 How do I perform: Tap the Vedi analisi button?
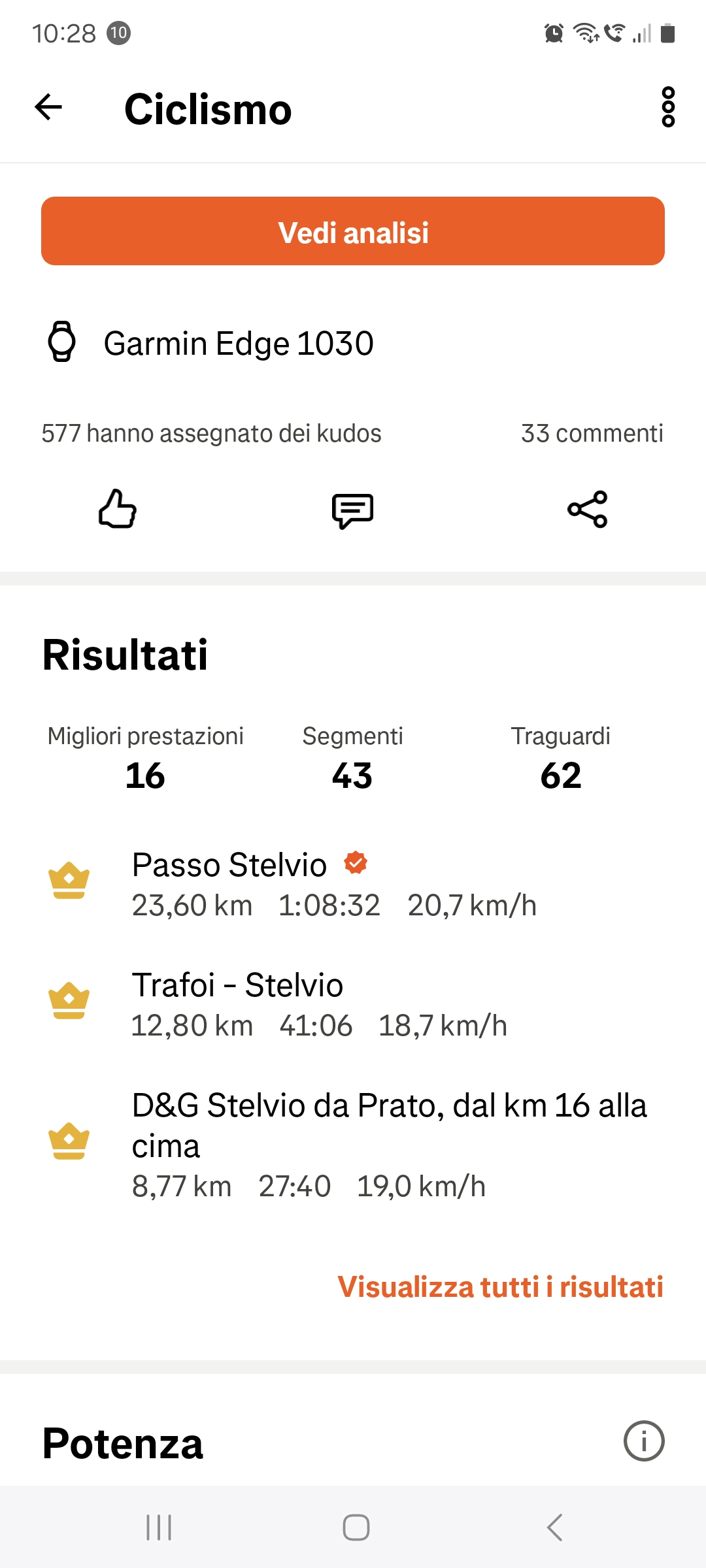coord(353,231)
